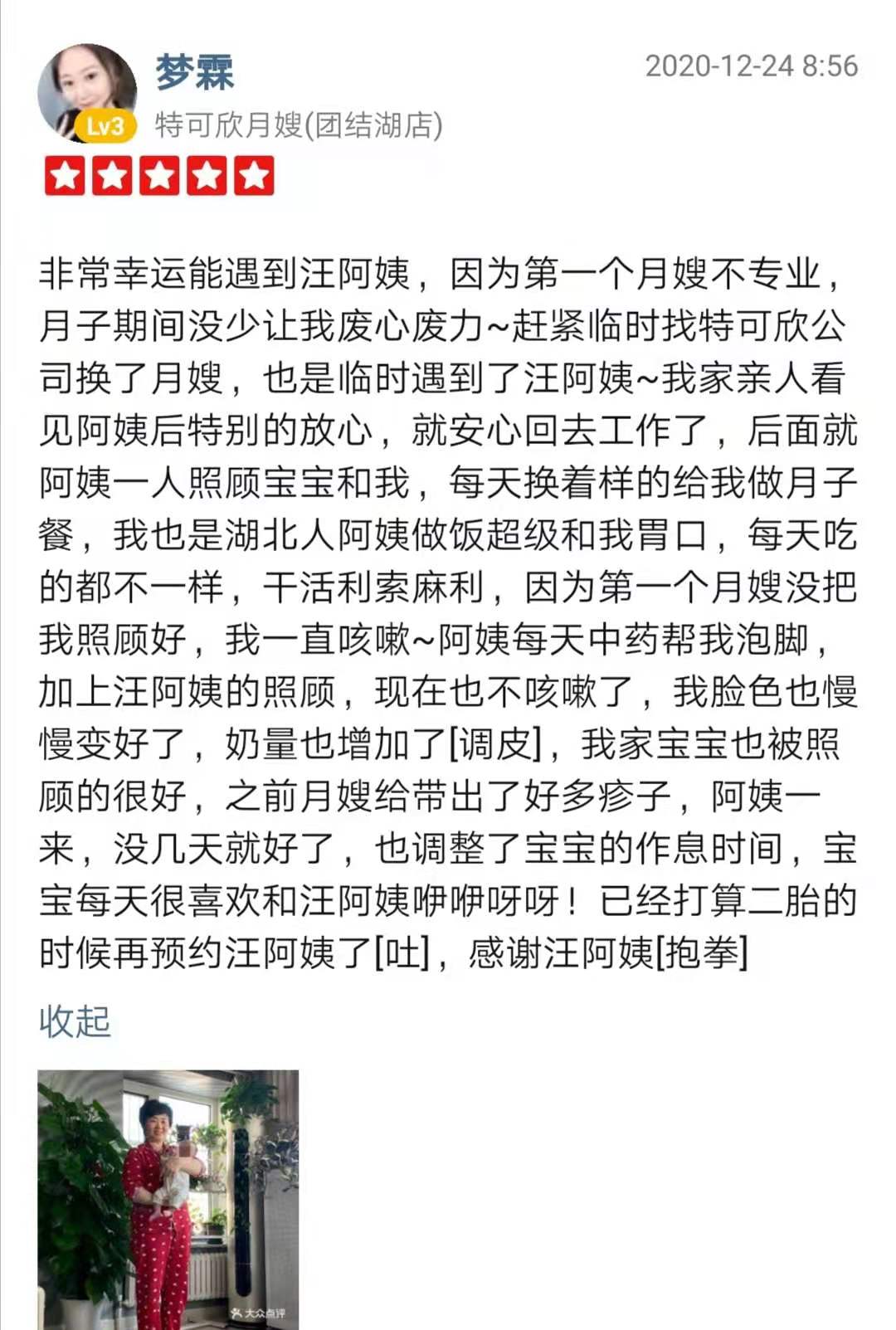Tap reviewer name 梦霖
This screenshot has width=896, height=1330.
(x=195, y=71)
